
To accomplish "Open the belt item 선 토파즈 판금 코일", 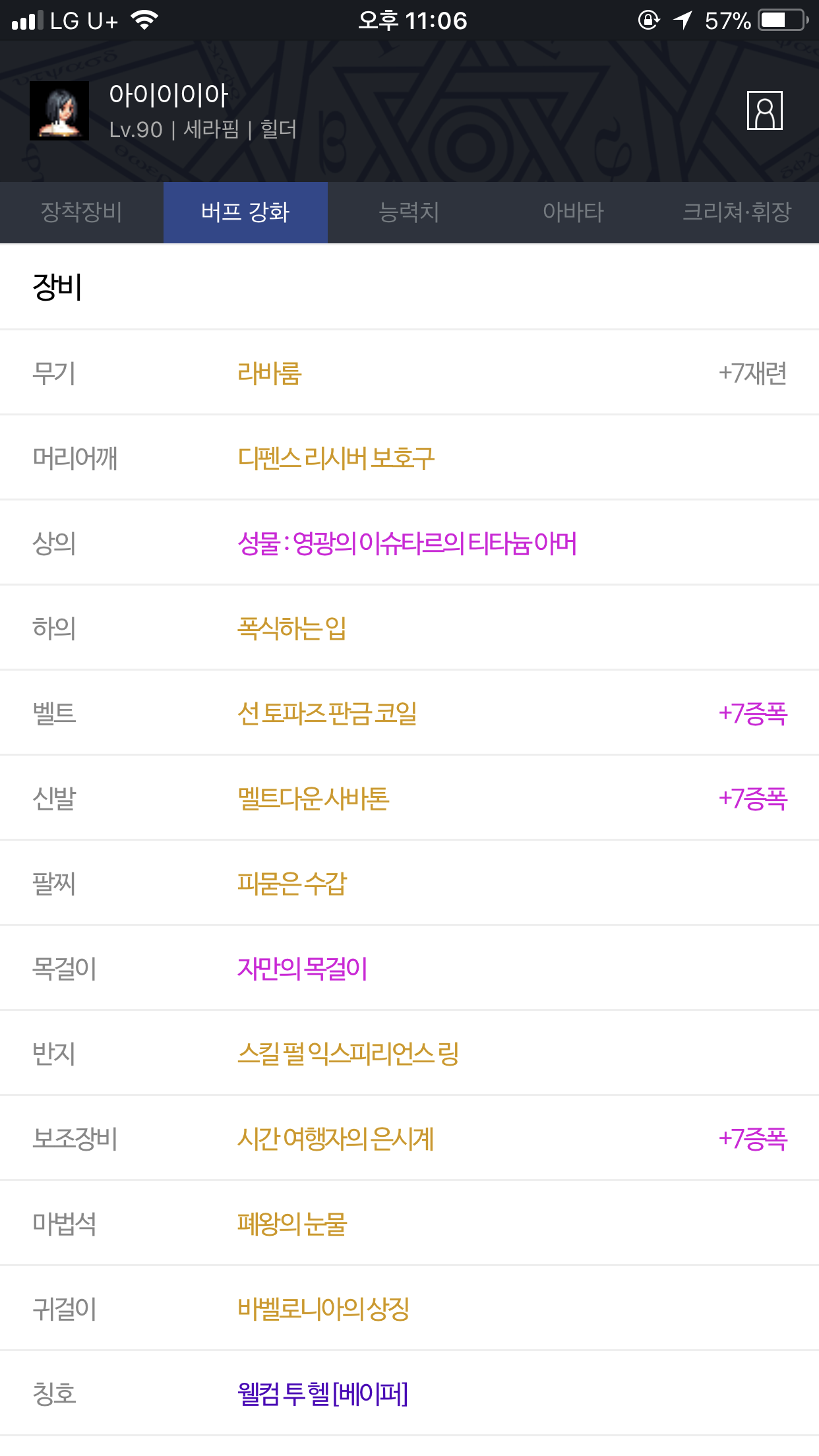I will click(327, 713).
